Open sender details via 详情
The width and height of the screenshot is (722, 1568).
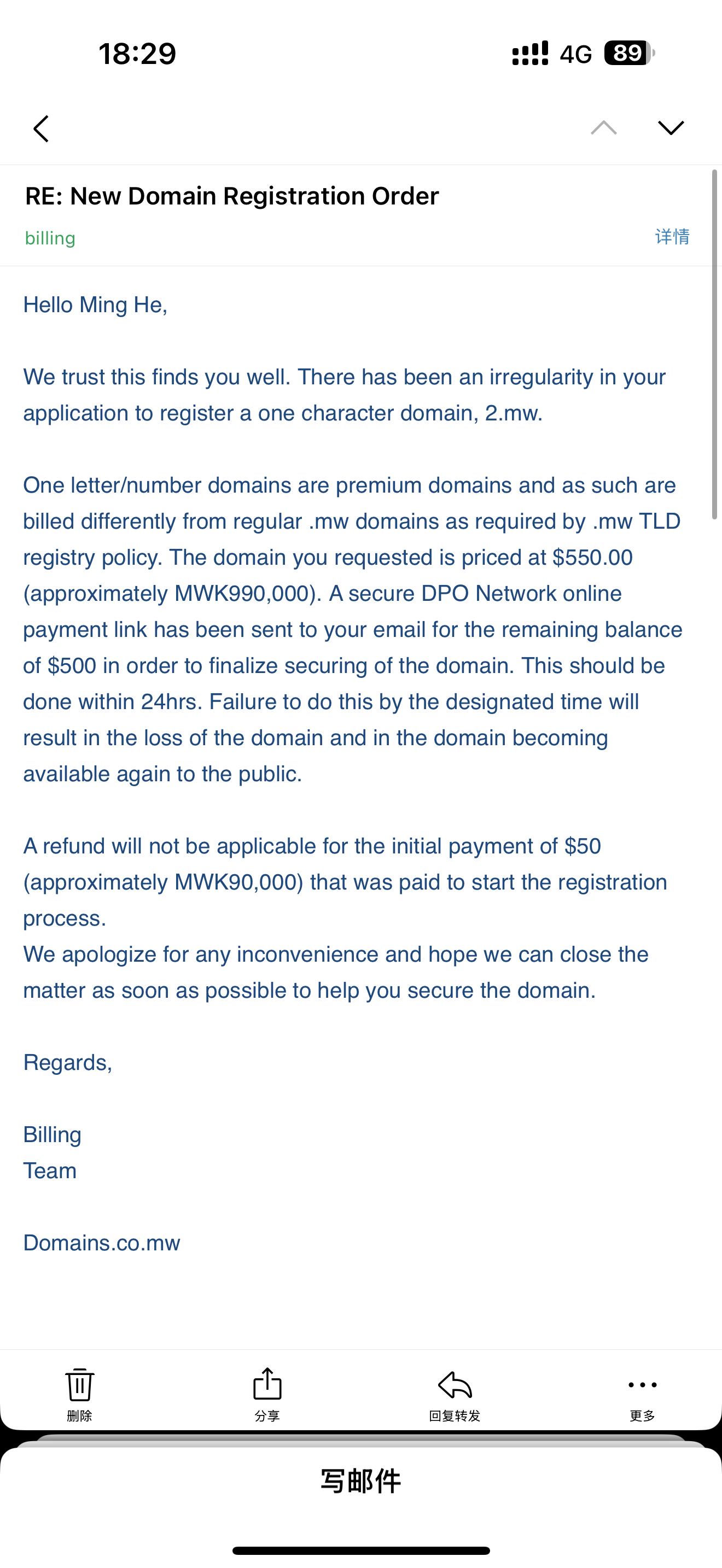pos(672,236)
